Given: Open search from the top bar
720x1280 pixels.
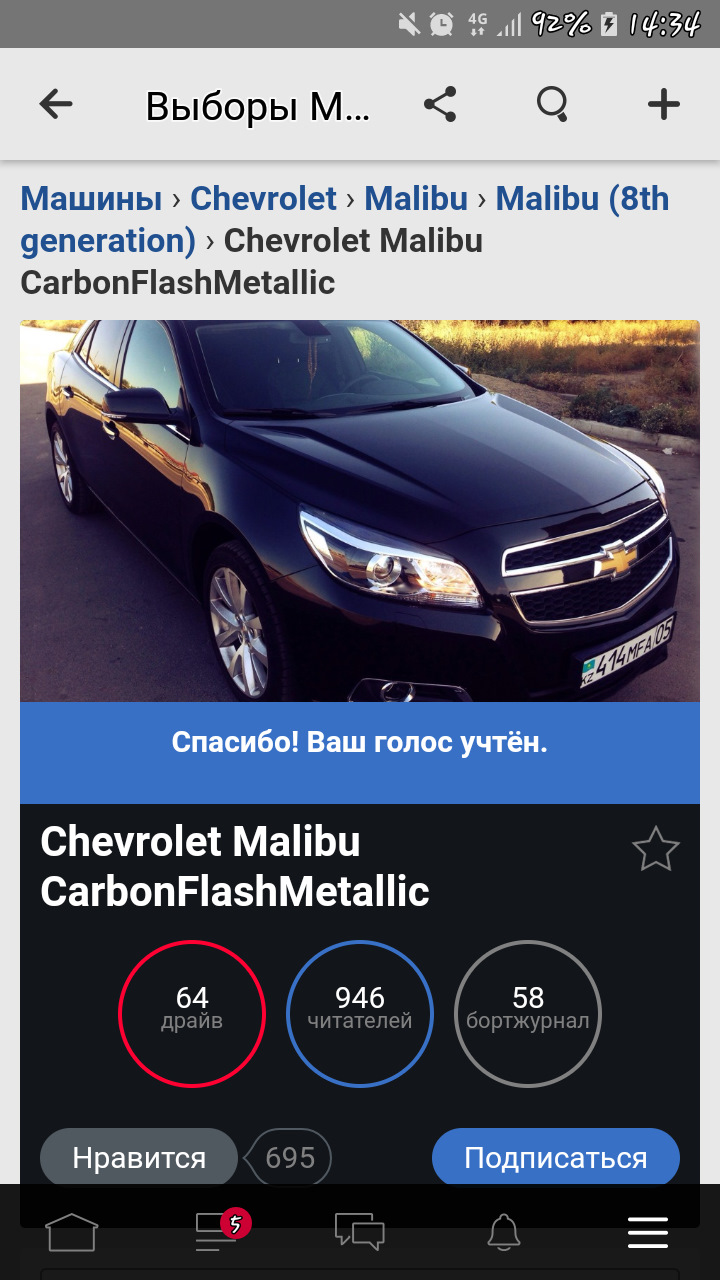Looking at the screenshot, I should tap(552, 104).
